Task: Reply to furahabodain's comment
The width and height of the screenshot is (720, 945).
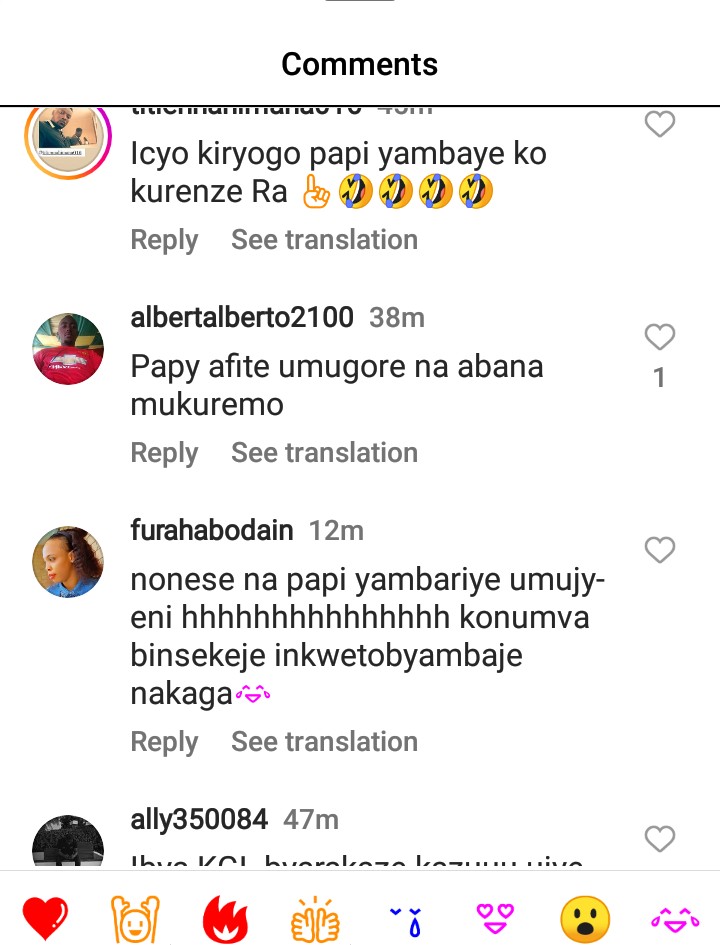Action: tap(164, 742)
